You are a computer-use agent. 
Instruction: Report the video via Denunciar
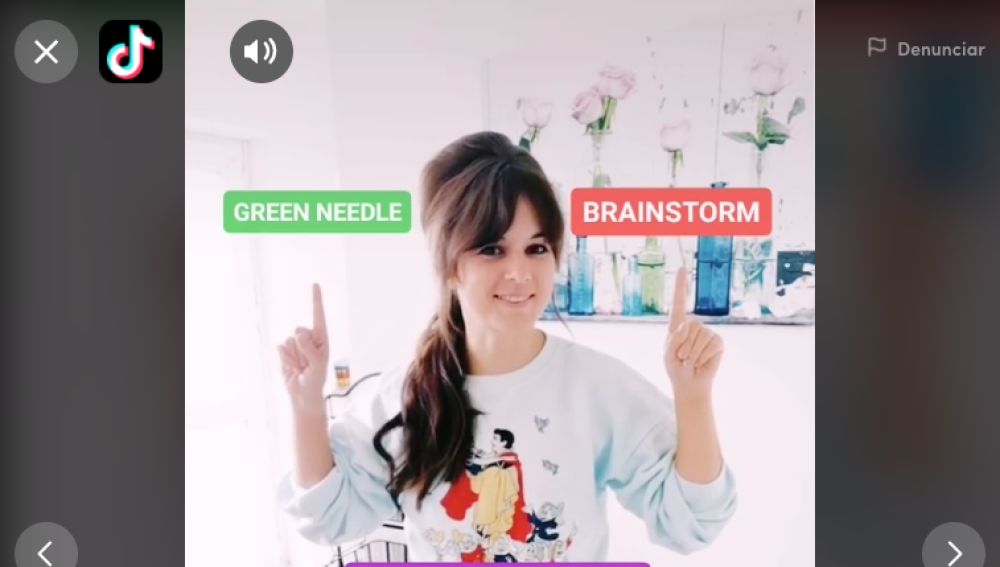pyautogui.click(x=926, y=48)
